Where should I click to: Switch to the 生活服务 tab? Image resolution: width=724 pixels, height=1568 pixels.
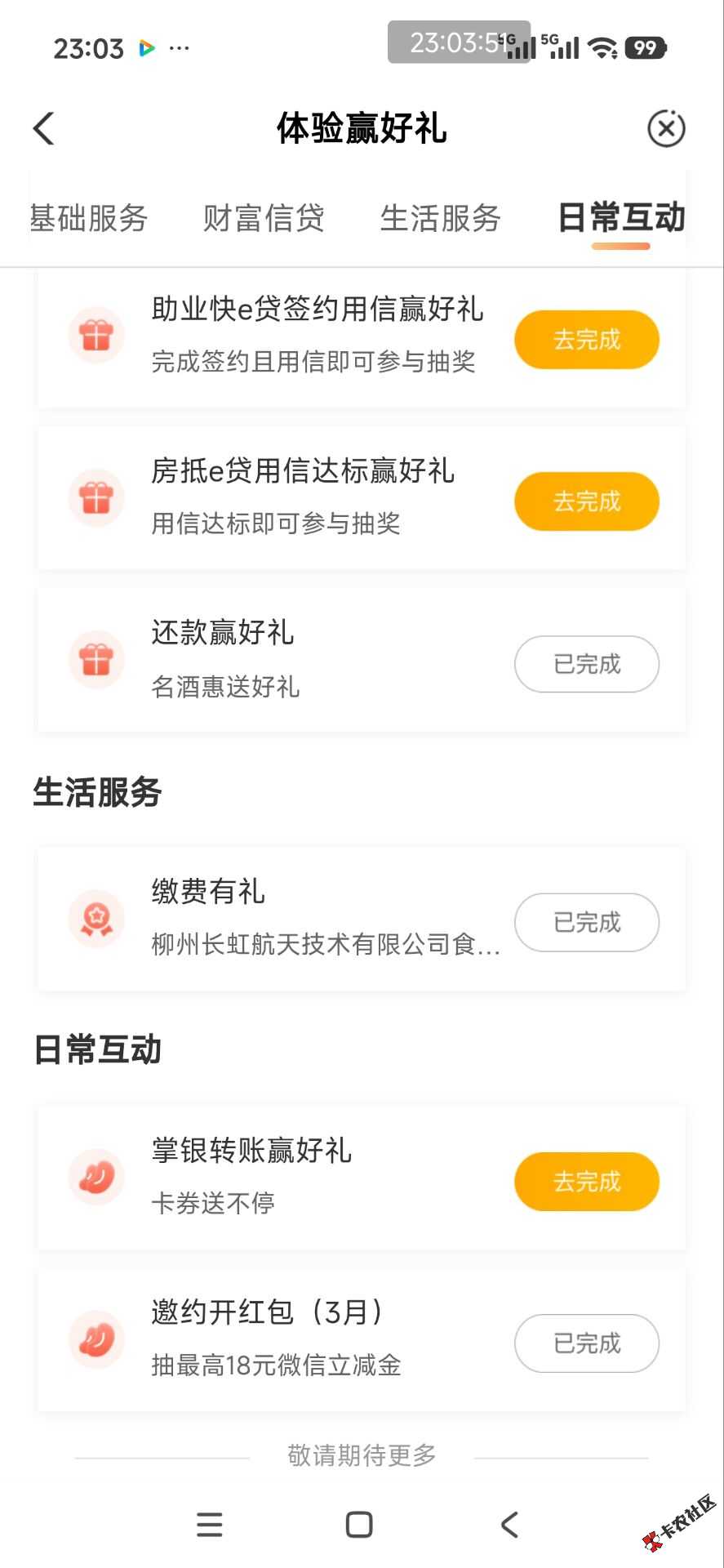[440, 218]
